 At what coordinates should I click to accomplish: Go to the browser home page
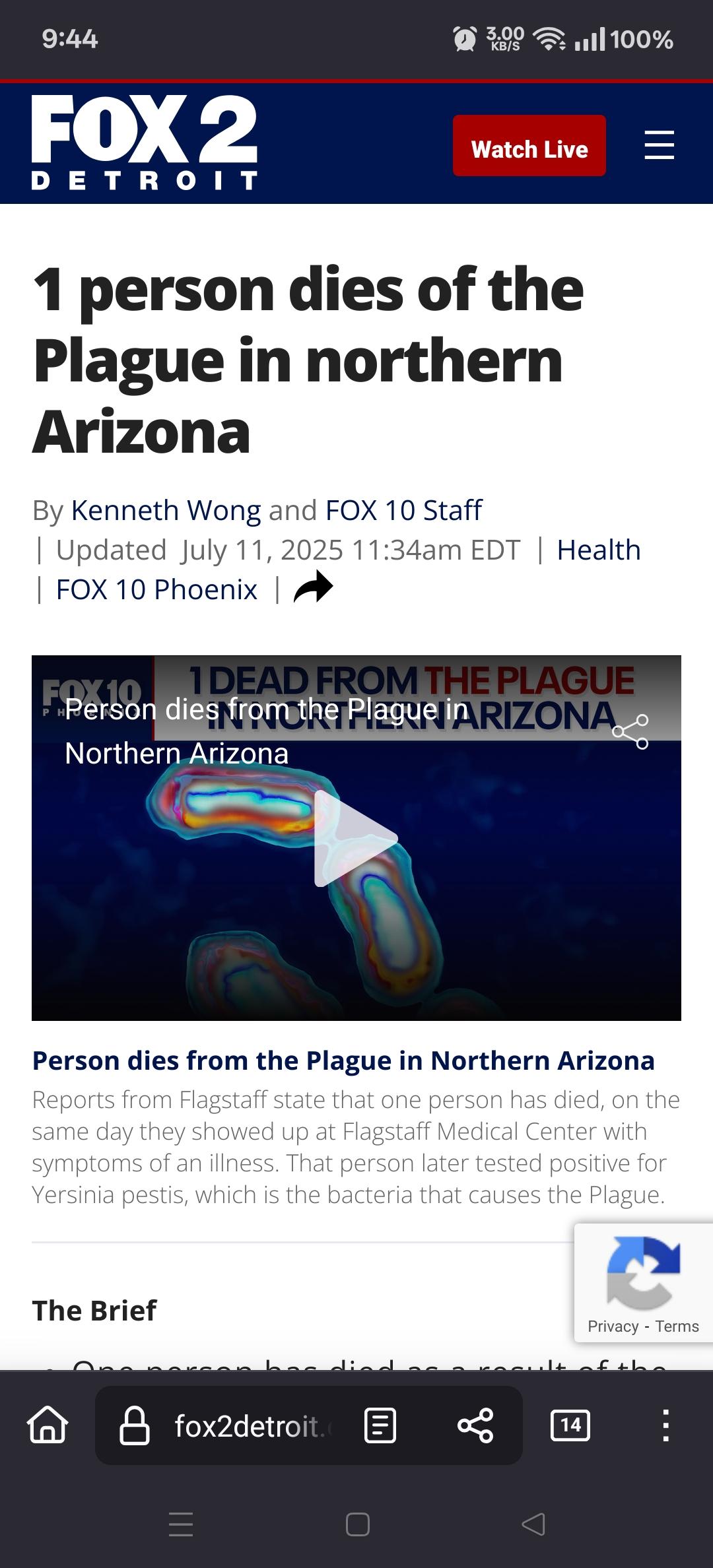pyautogui.click(x=48, y=1425)
